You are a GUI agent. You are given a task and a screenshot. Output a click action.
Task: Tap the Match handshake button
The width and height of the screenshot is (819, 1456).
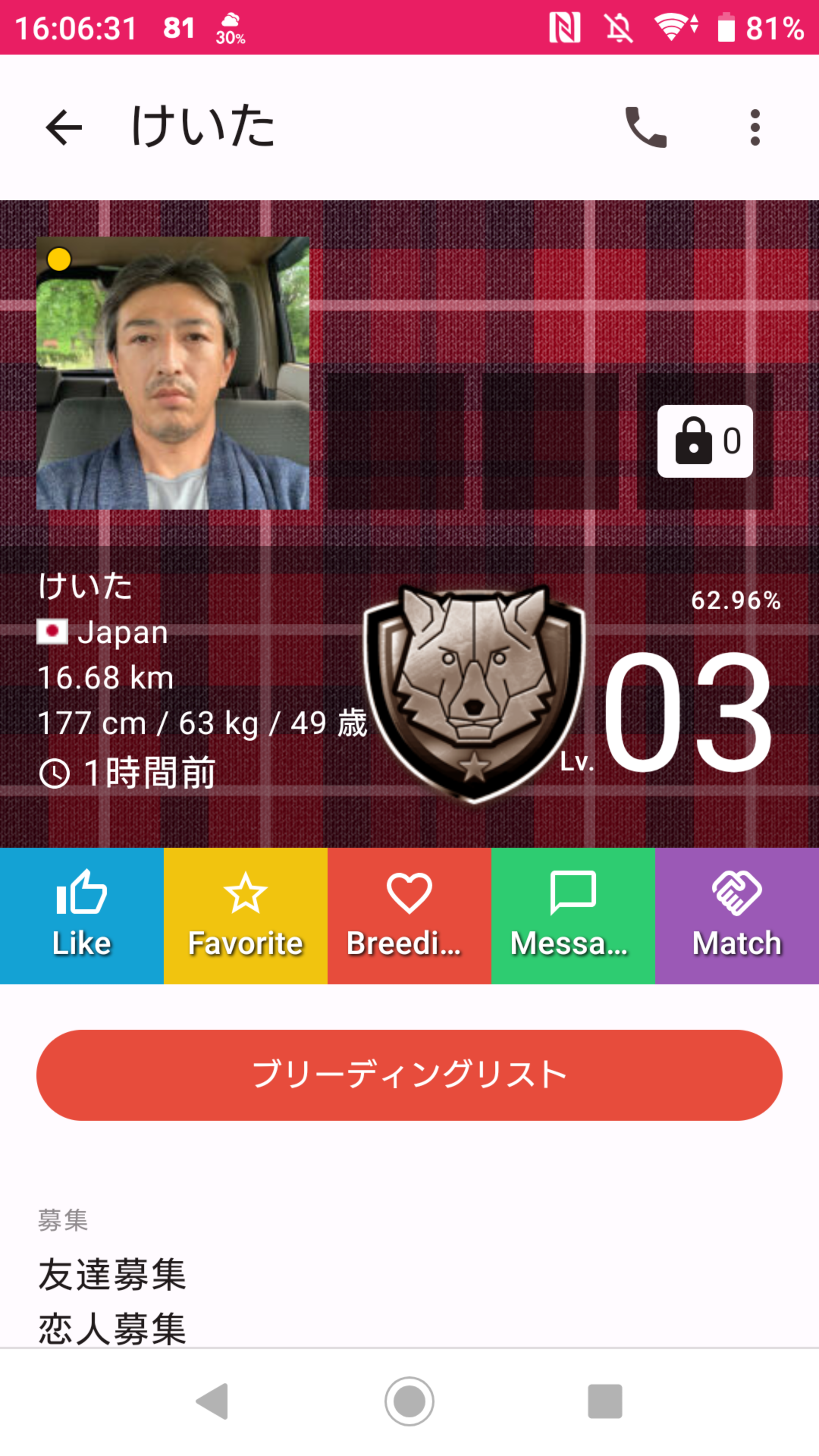[x=736, y=916]
